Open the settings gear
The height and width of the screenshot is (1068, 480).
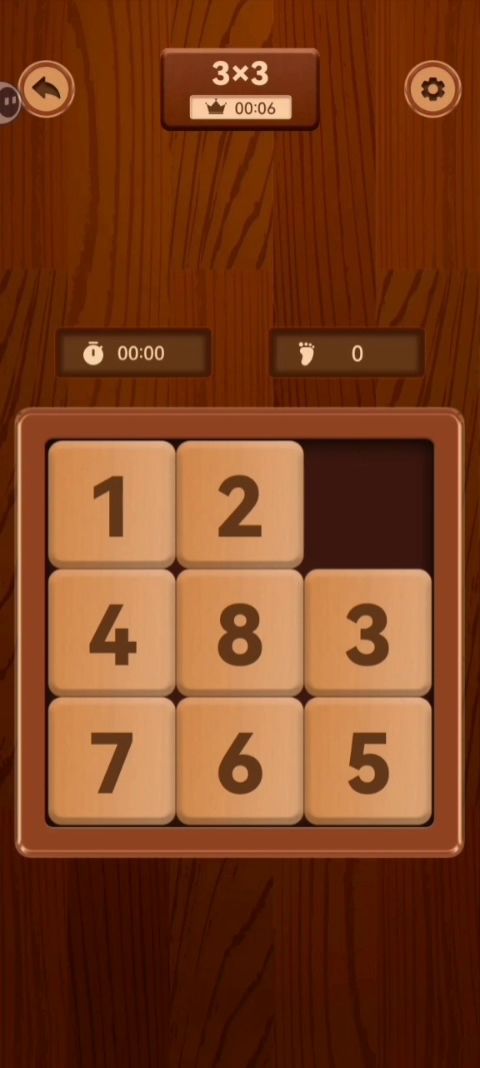[432, 89]
